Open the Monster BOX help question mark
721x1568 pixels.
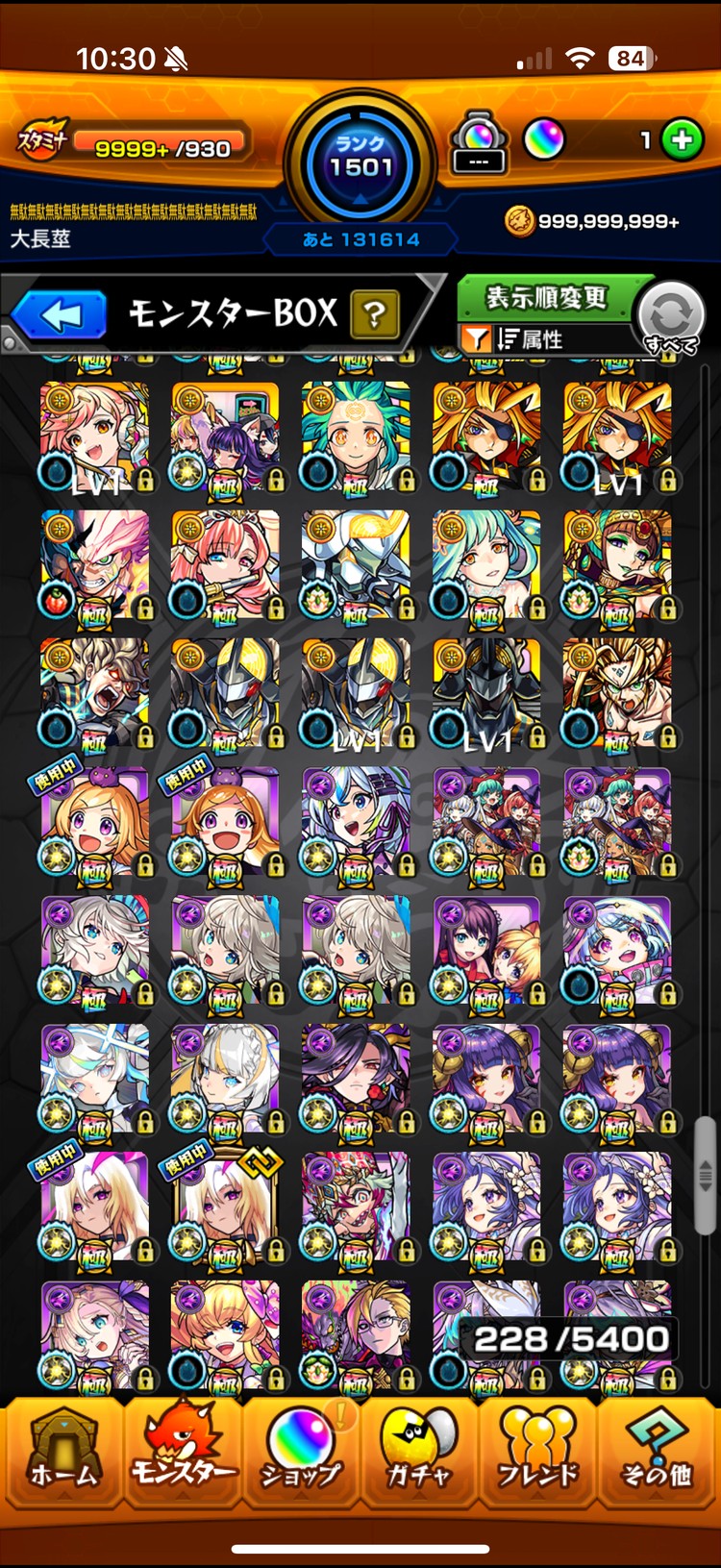pos(375,314)
